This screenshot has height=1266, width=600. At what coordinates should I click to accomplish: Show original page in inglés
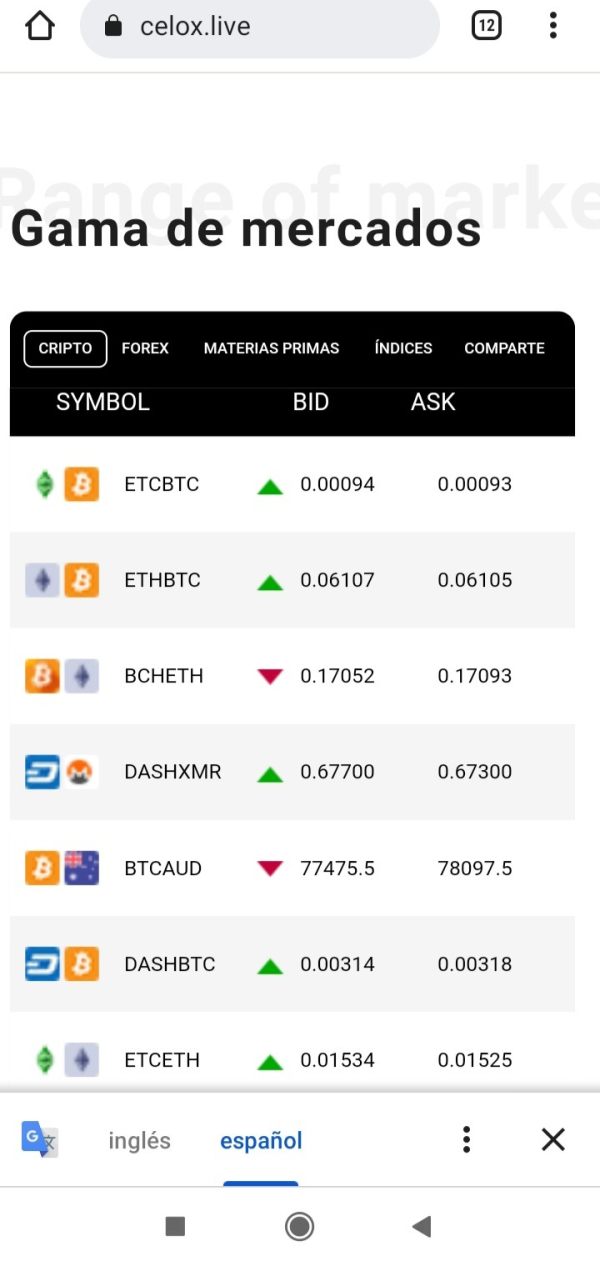tap(139, 1140)
